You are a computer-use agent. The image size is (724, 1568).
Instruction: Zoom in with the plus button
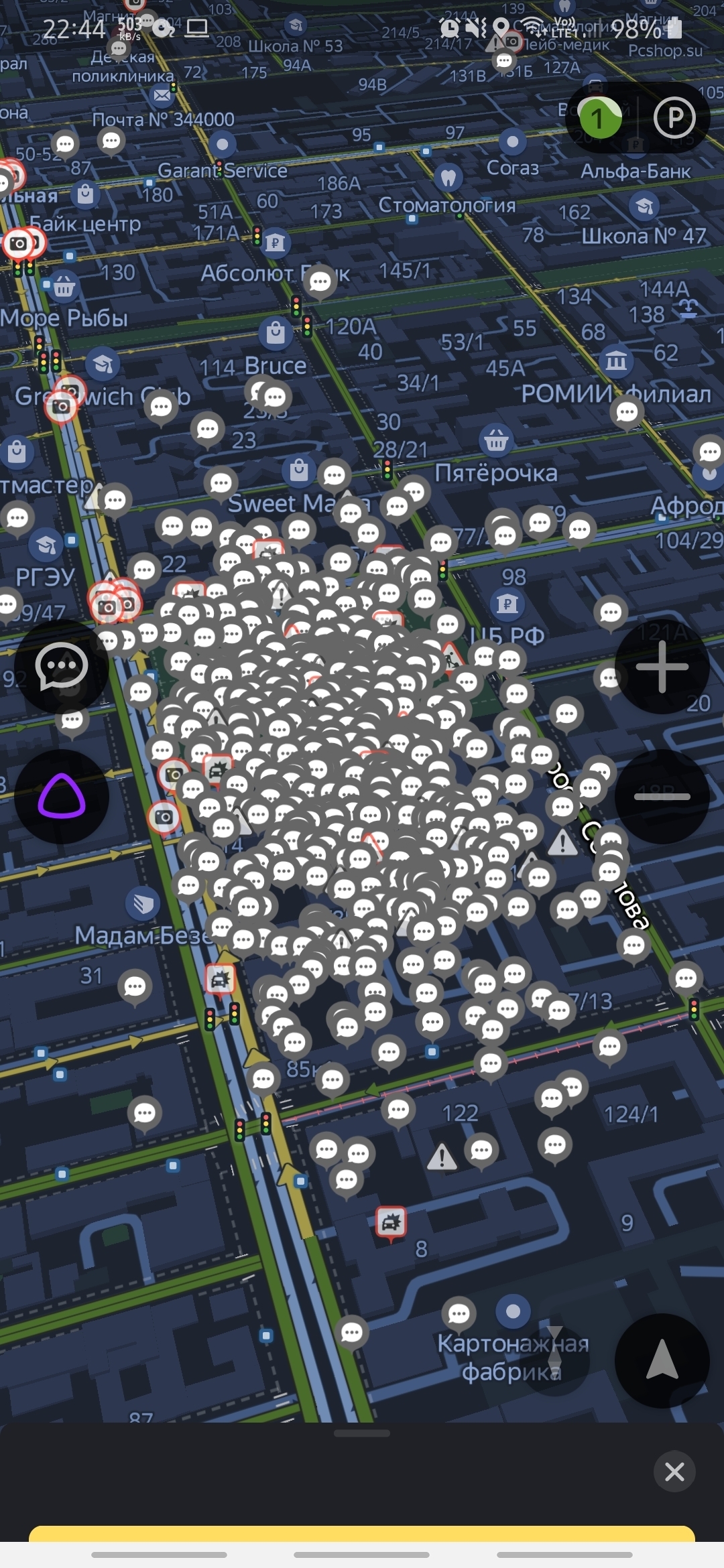[x=662, y=666]
